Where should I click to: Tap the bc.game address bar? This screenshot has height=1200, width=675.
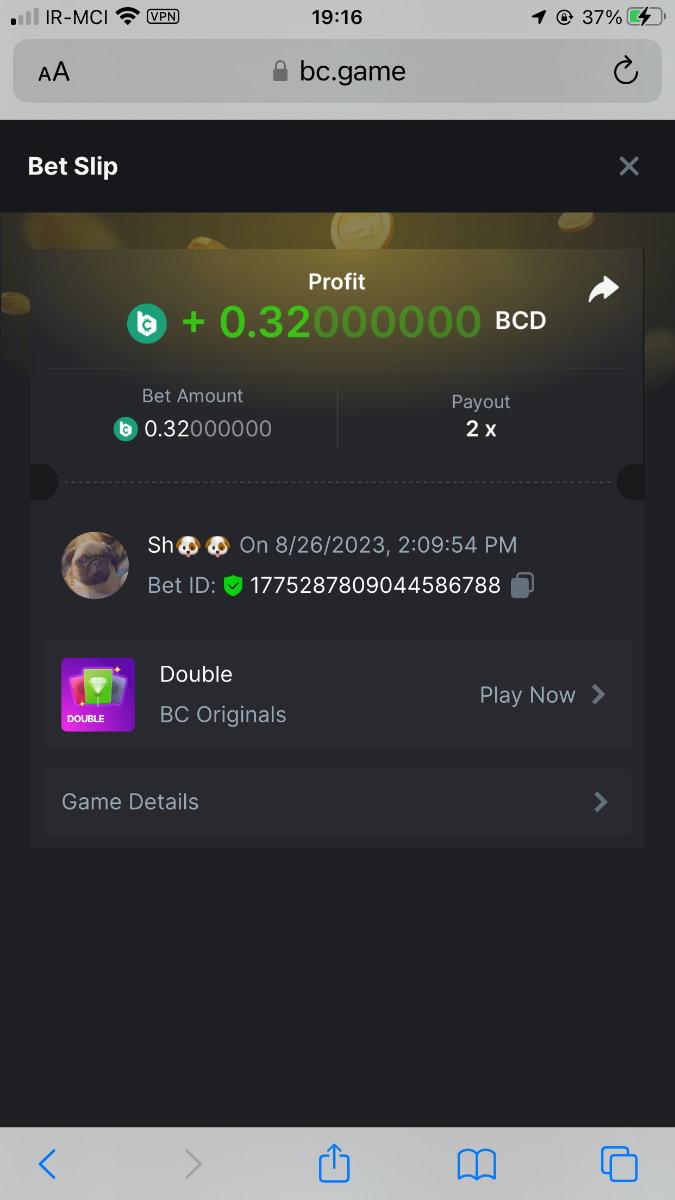[x=338, y=71]
